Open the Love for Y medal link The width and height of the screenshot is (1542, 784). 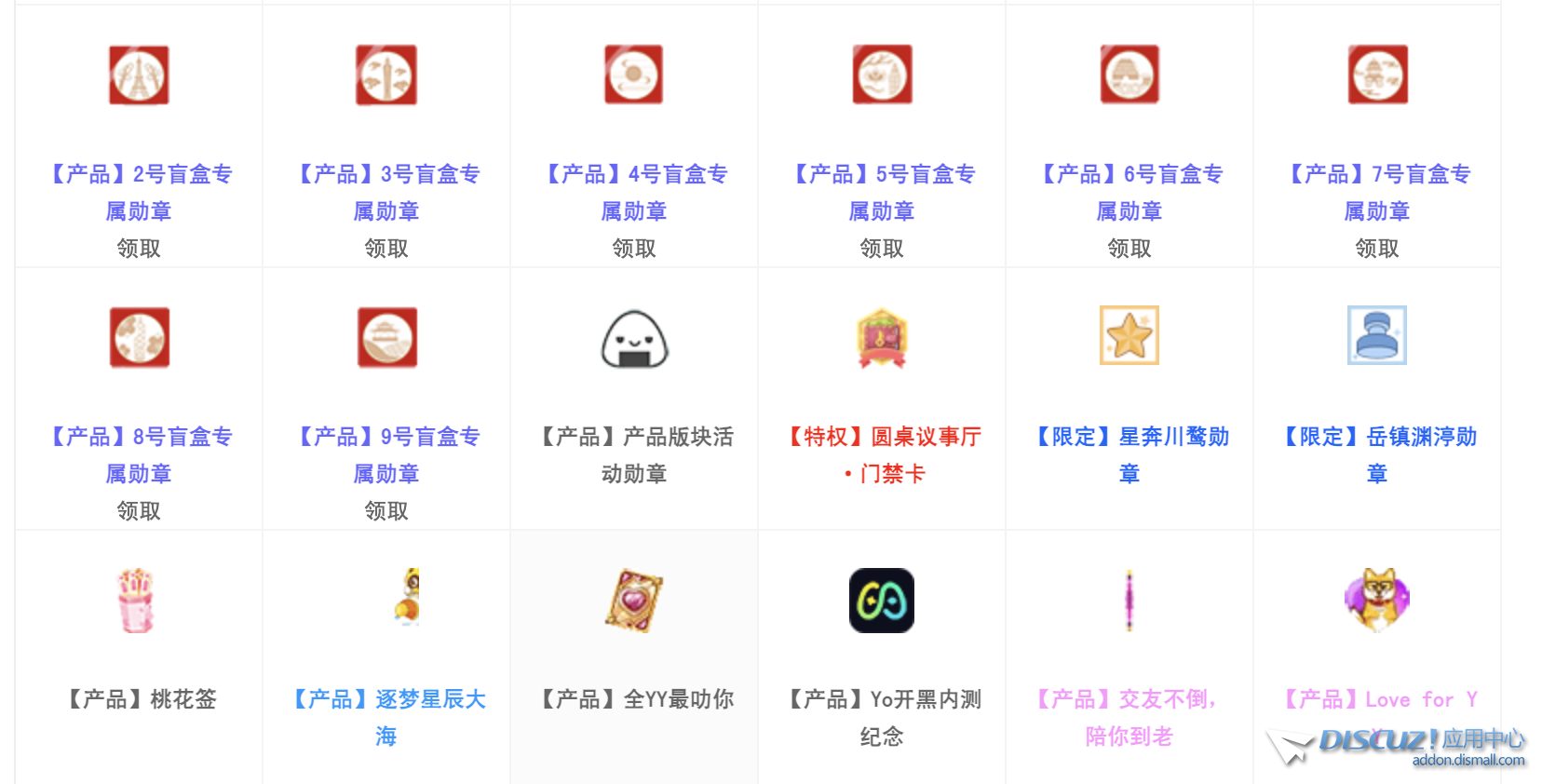coord(1377,700)
